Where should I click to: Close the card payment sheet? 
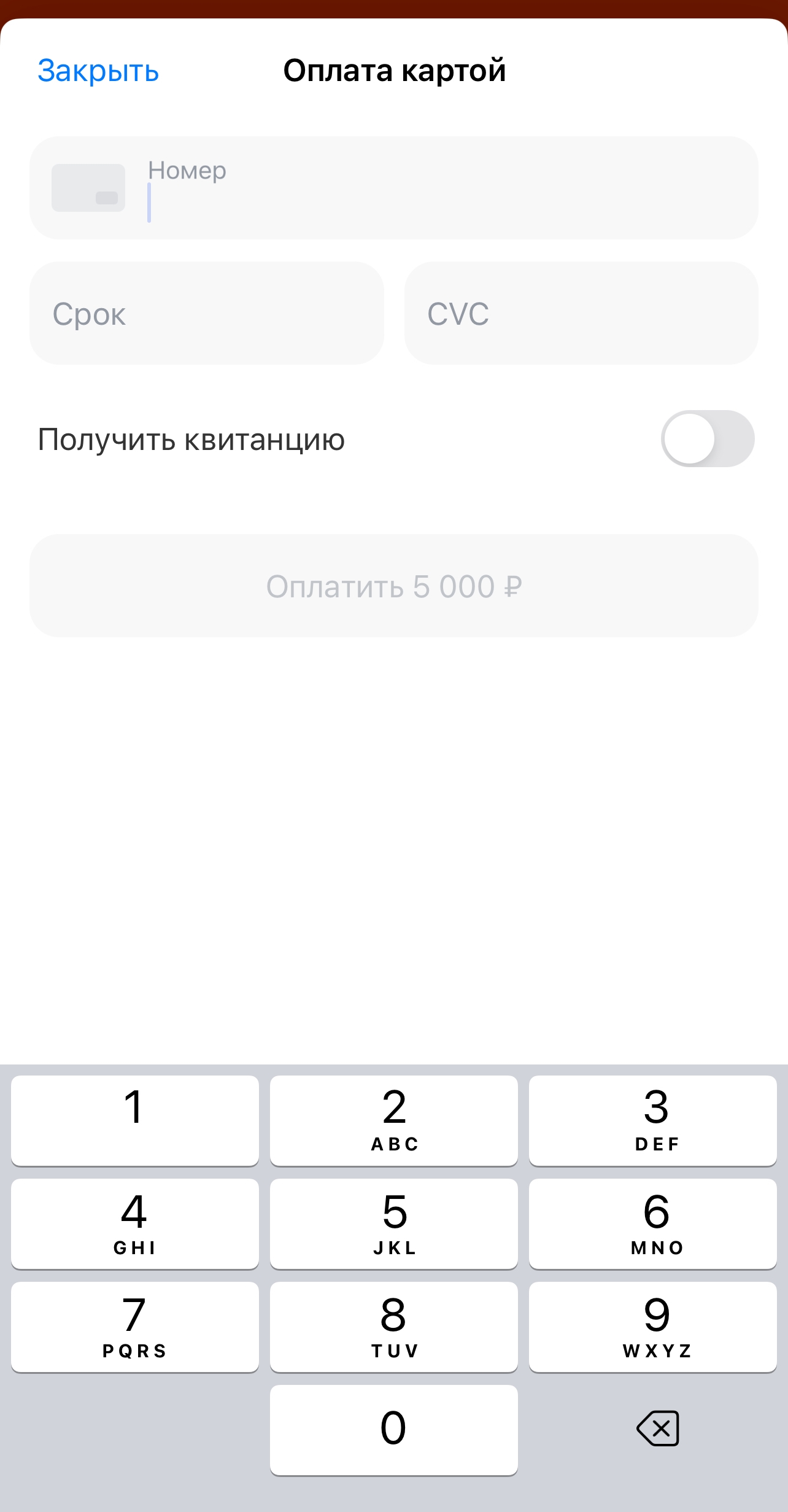98,71
